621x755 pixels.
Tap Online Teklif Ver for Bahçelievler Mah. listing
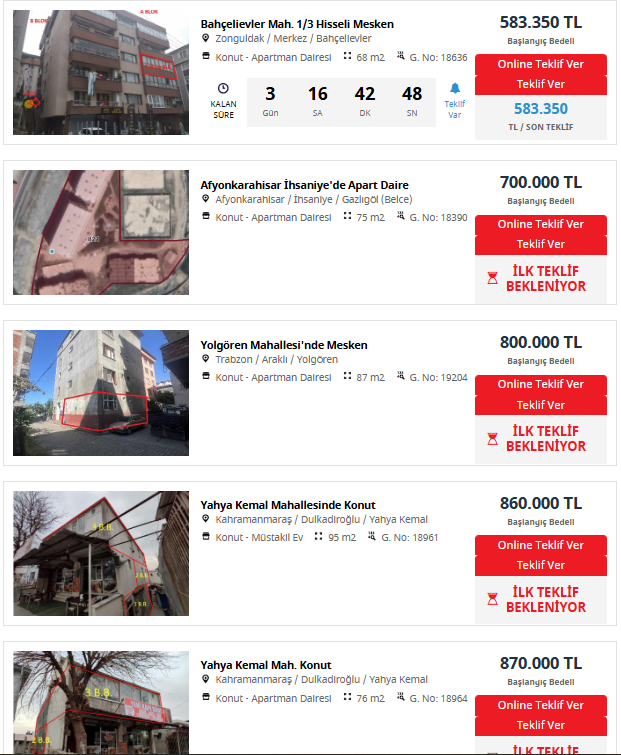pos(540,64)
